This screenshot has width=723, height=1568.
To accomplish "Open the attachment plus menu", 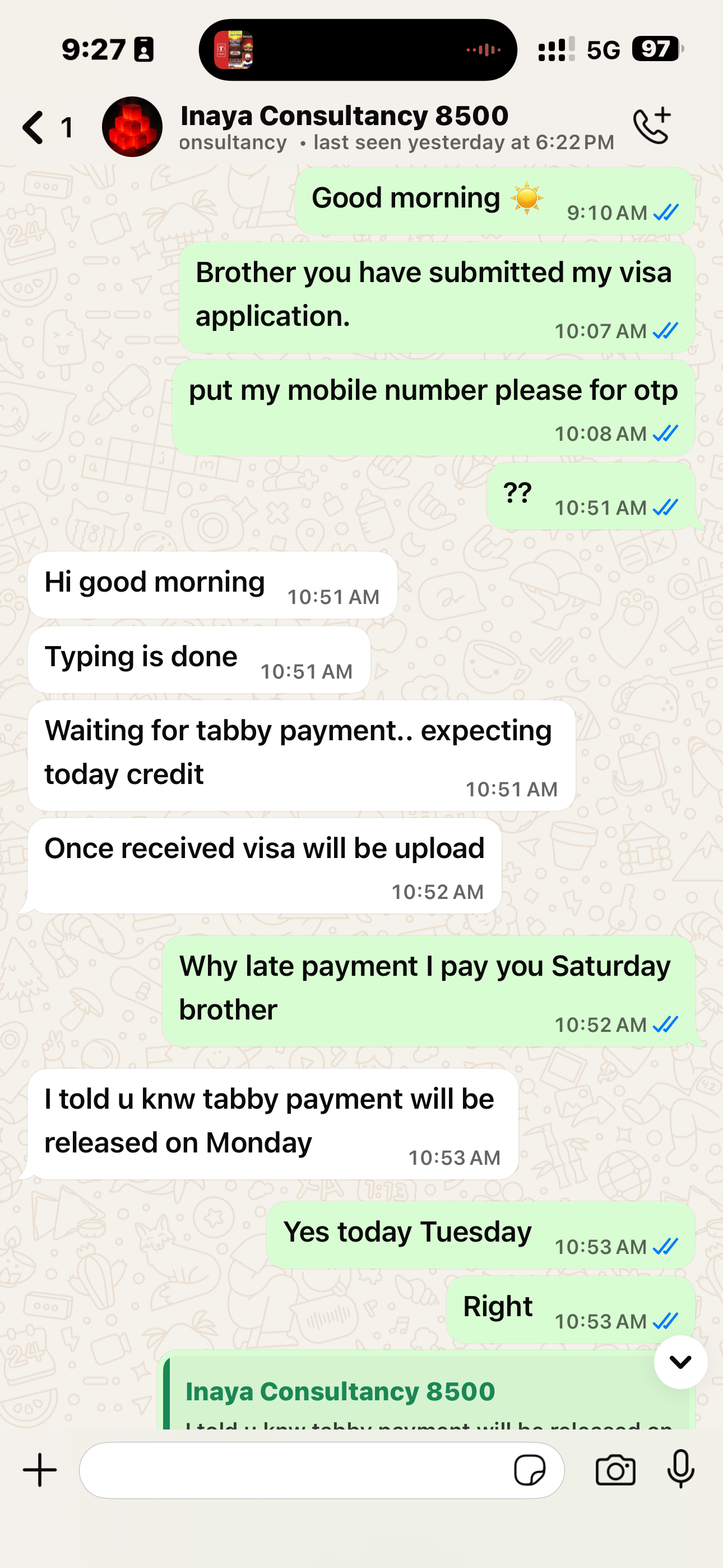I will pyautogui.click(x=40, y=1470).
